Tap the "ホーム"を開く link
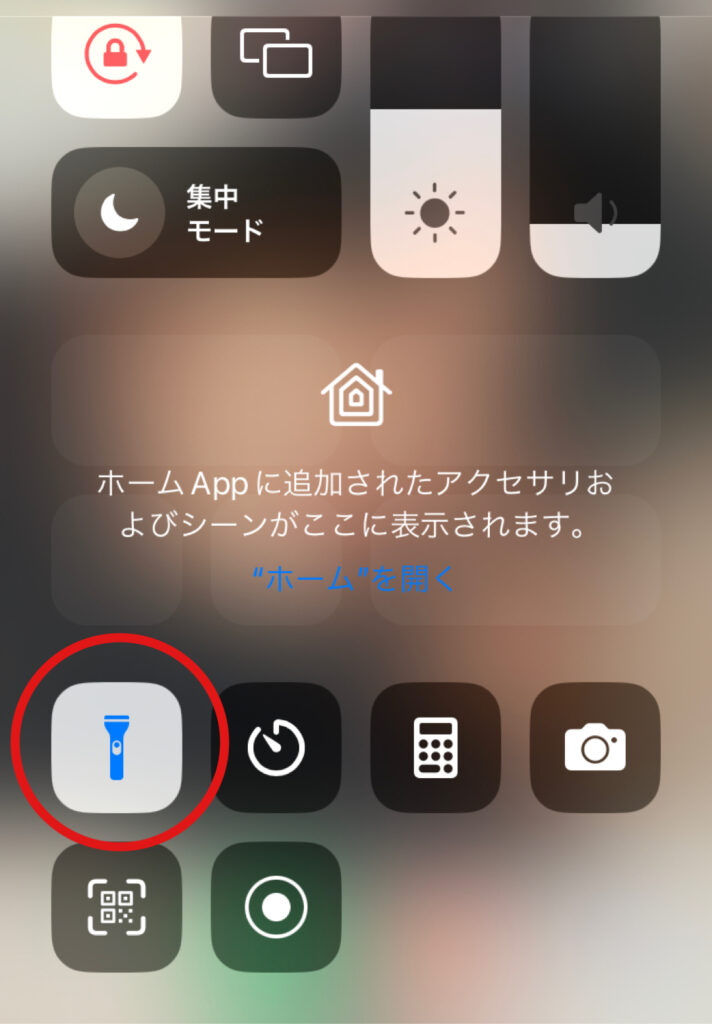712x1024 pixels. (x=355, y=577)
